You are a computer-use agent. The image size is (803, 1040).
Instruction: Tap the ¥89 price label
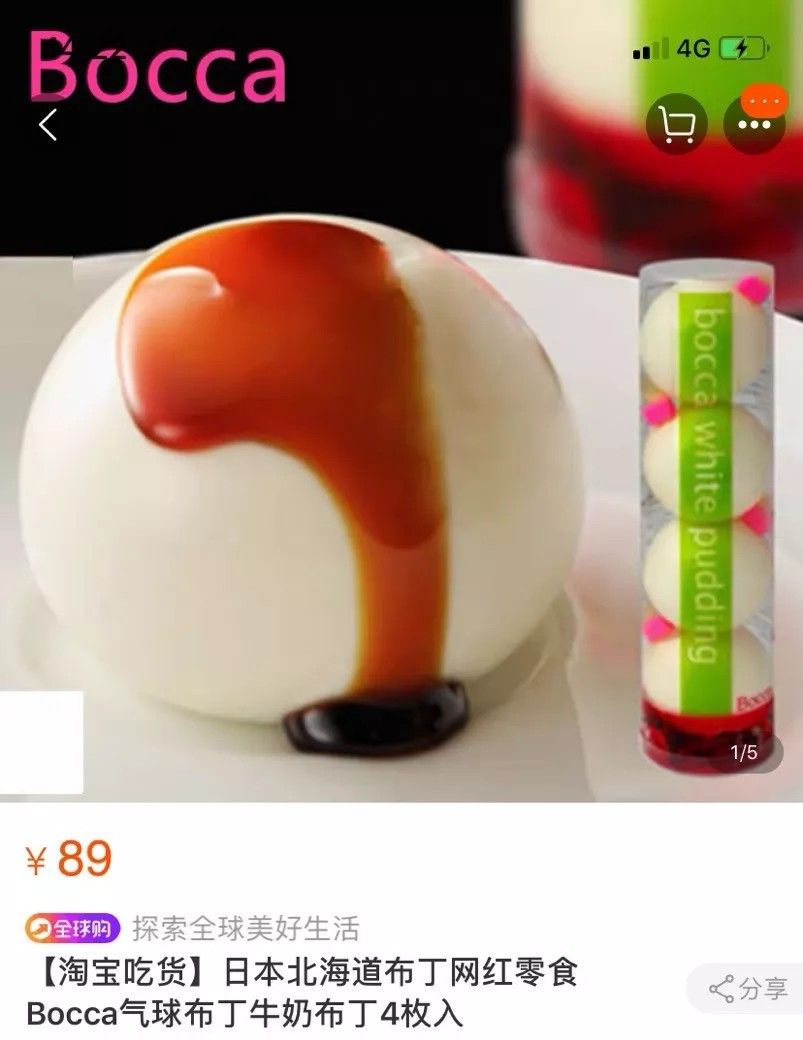tap(60, 854)
